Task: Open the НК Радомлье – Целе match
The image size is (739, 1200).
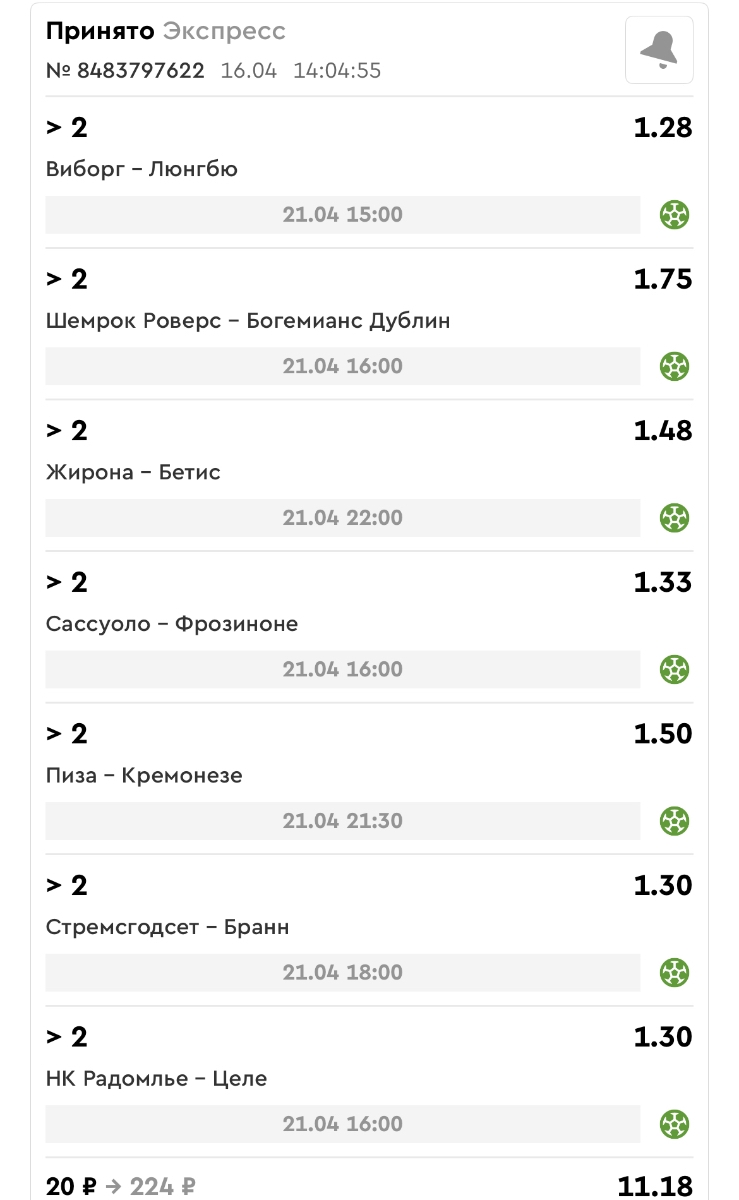Action: (156, 1079)
